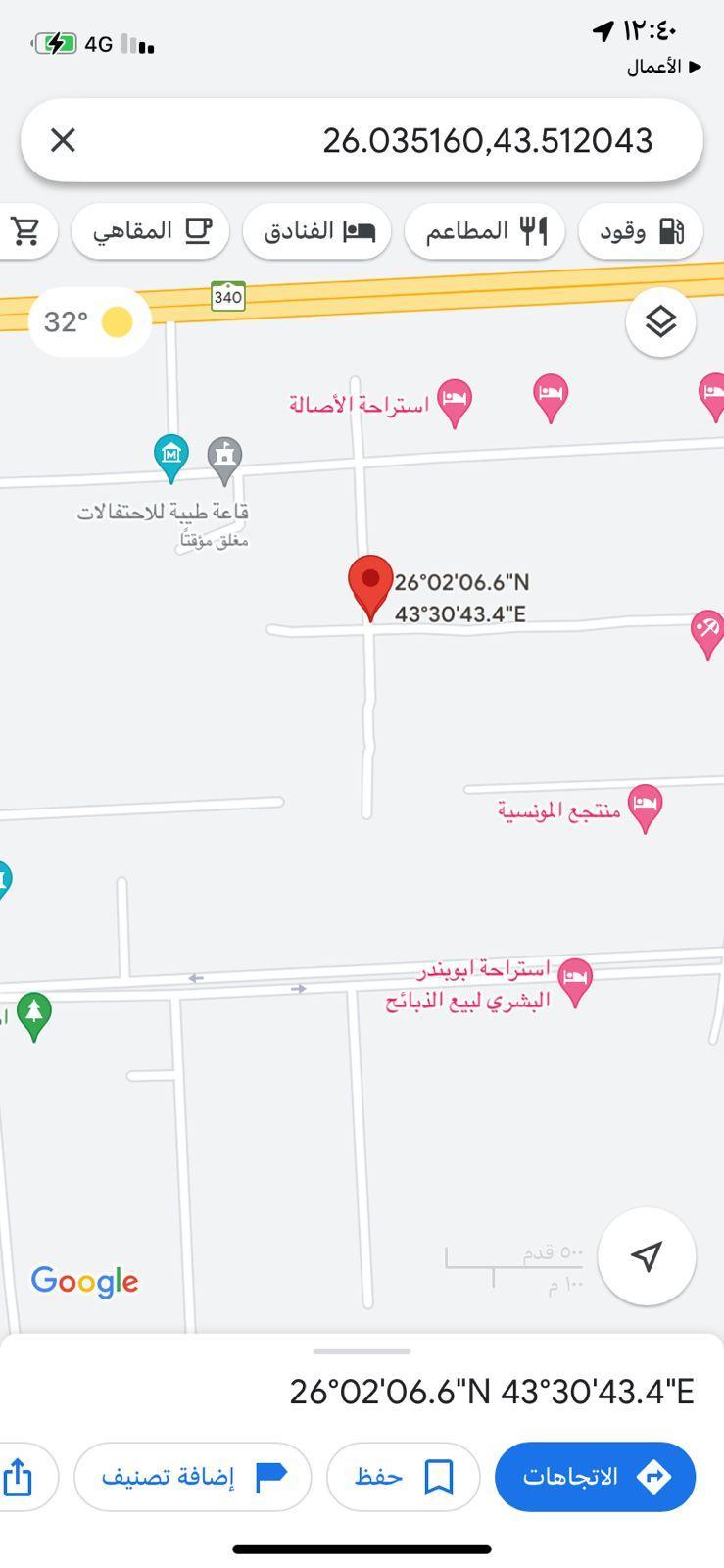Get directions with الاتجاهات button
The width and height of the screenshot is (724, 1568).
[x=595, y=1476]
